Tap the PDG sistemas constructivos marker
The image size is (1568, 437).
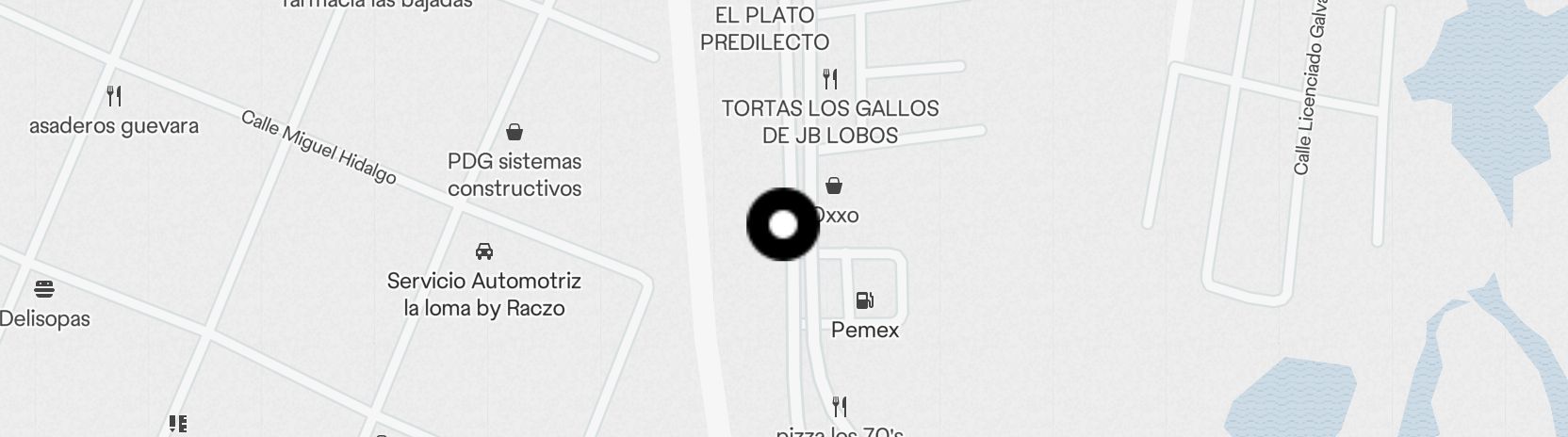(514, 132)
